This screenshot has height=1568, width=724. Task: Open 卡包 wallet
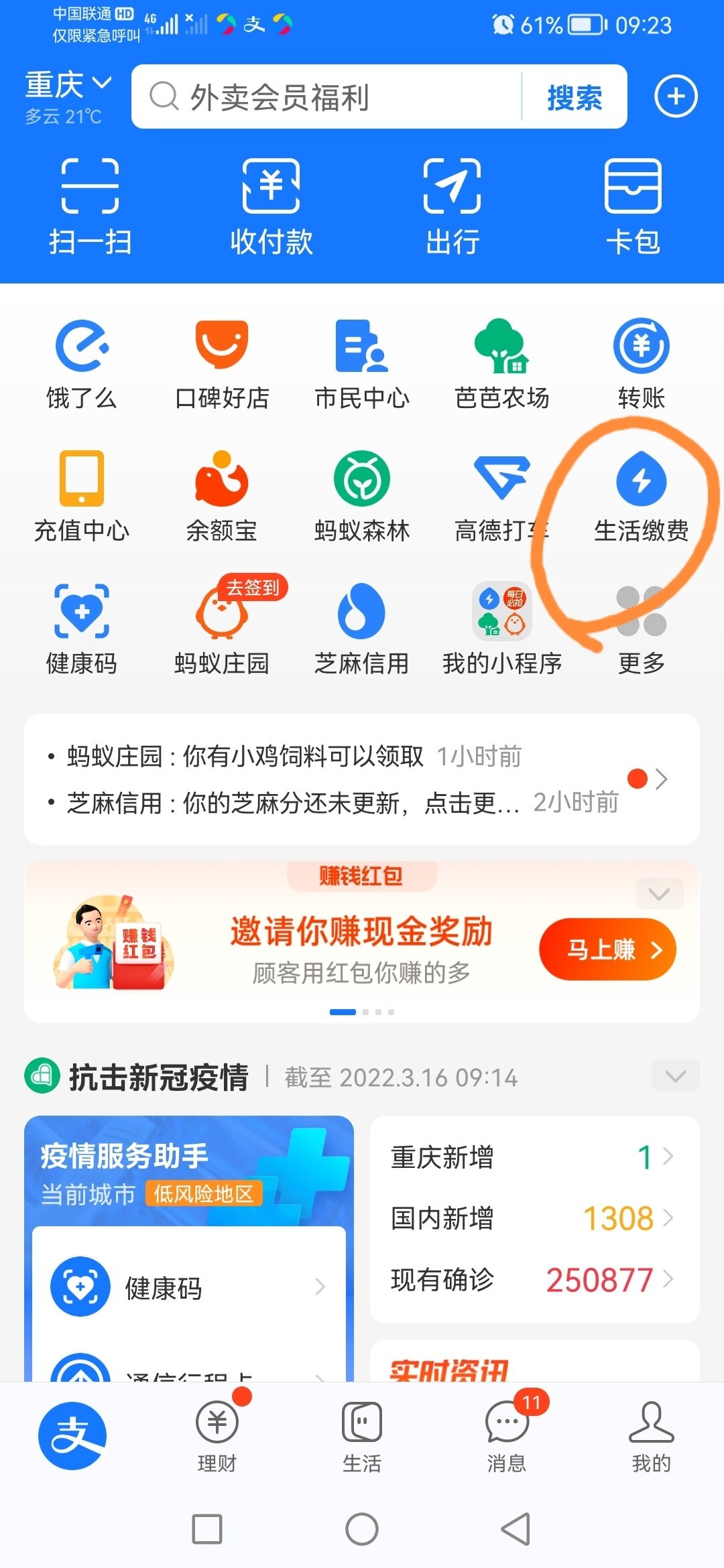point(633,207)
